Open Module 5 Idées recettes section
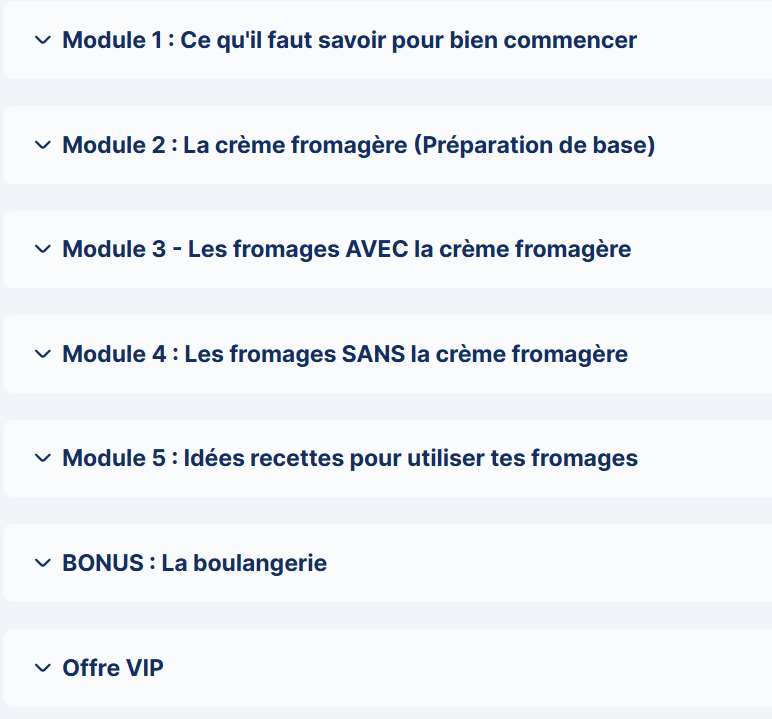The height and width of the screenshot is (719, 772). coord(388,458)
